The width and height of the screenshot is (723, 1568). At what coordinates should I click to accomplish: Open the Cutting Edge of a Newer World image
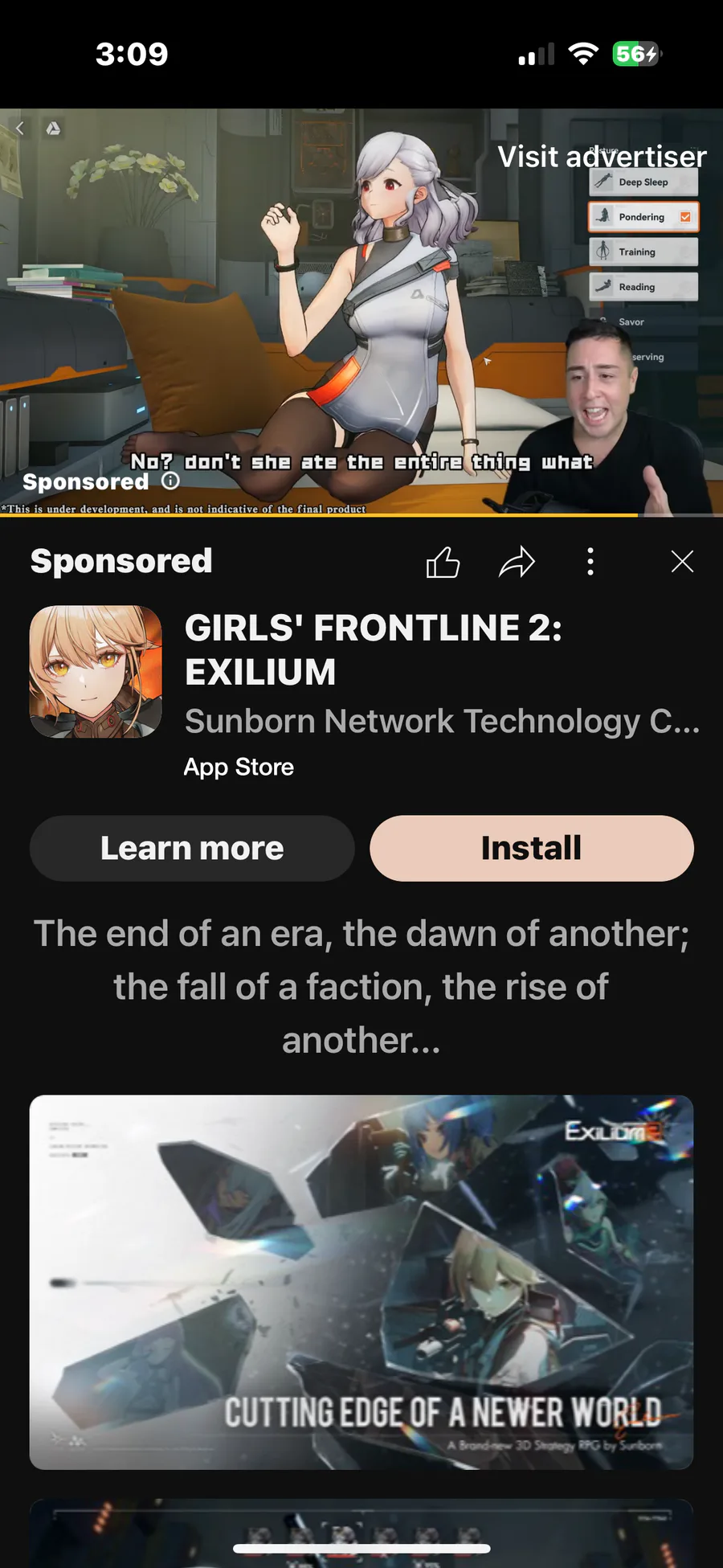(x=361, y=1282)
